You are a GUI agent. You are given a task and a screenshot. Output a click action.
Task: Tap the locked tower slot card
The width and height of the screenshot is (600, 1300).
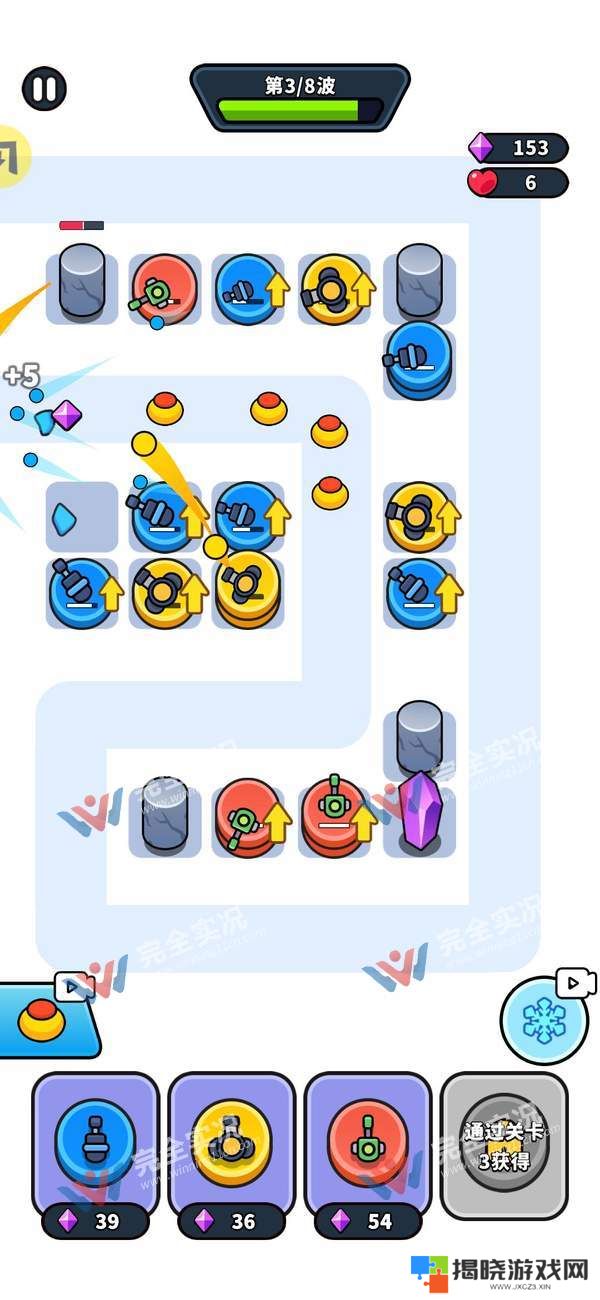pyautogui.click(x=503, y=1146)
